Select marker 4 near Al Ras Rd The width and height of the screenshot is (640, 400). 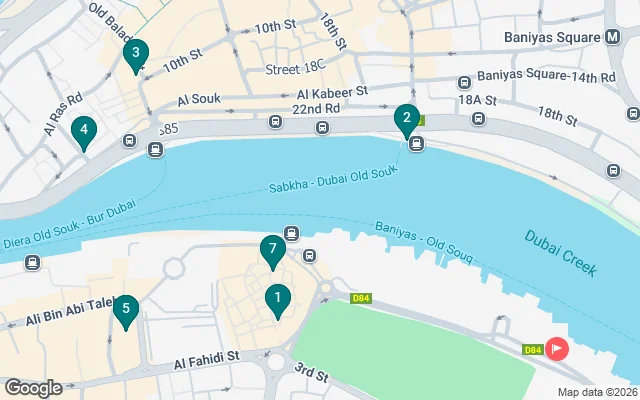84,130
